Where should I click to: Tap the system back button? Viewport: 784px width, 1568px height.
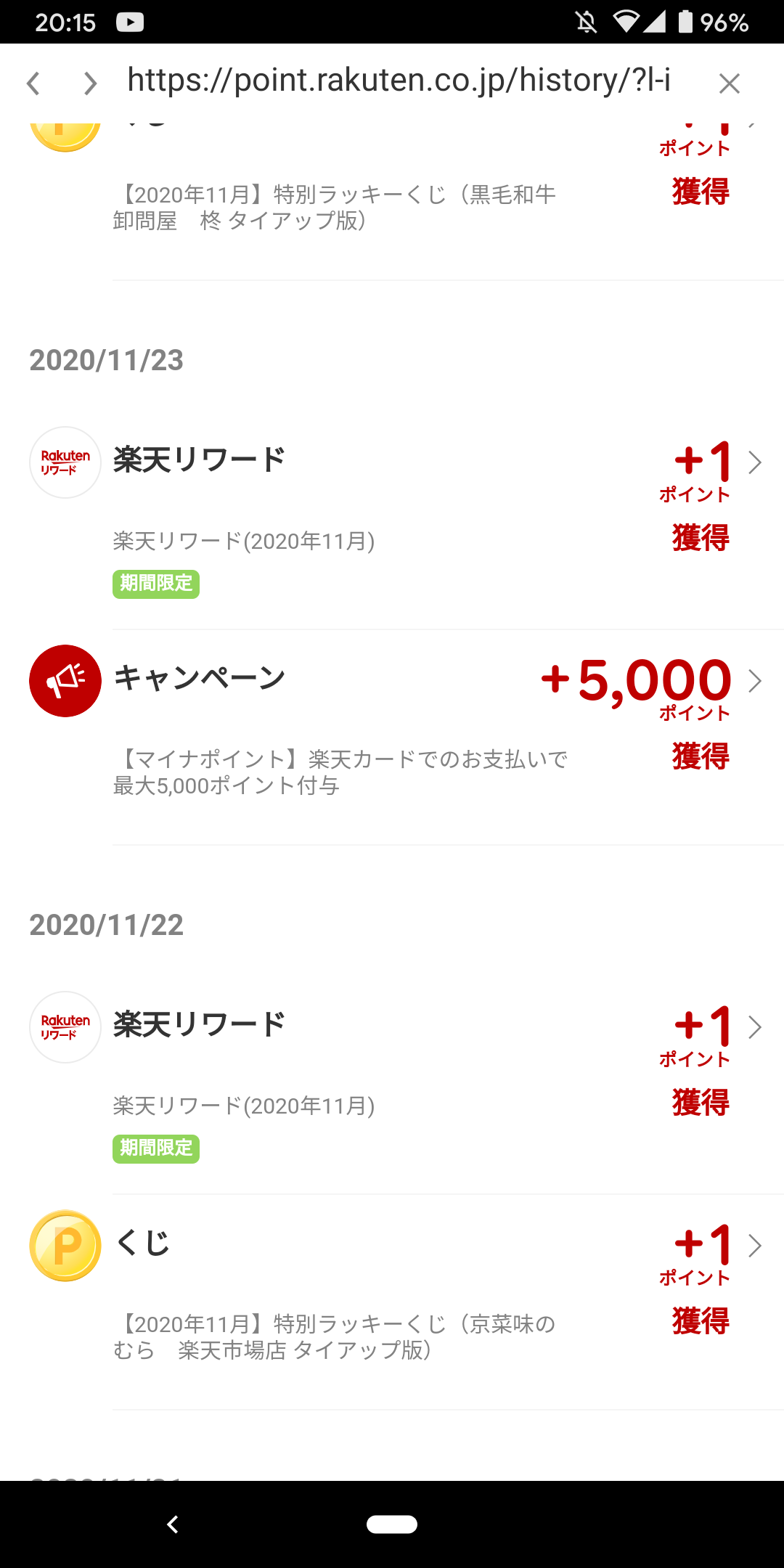173,1524
